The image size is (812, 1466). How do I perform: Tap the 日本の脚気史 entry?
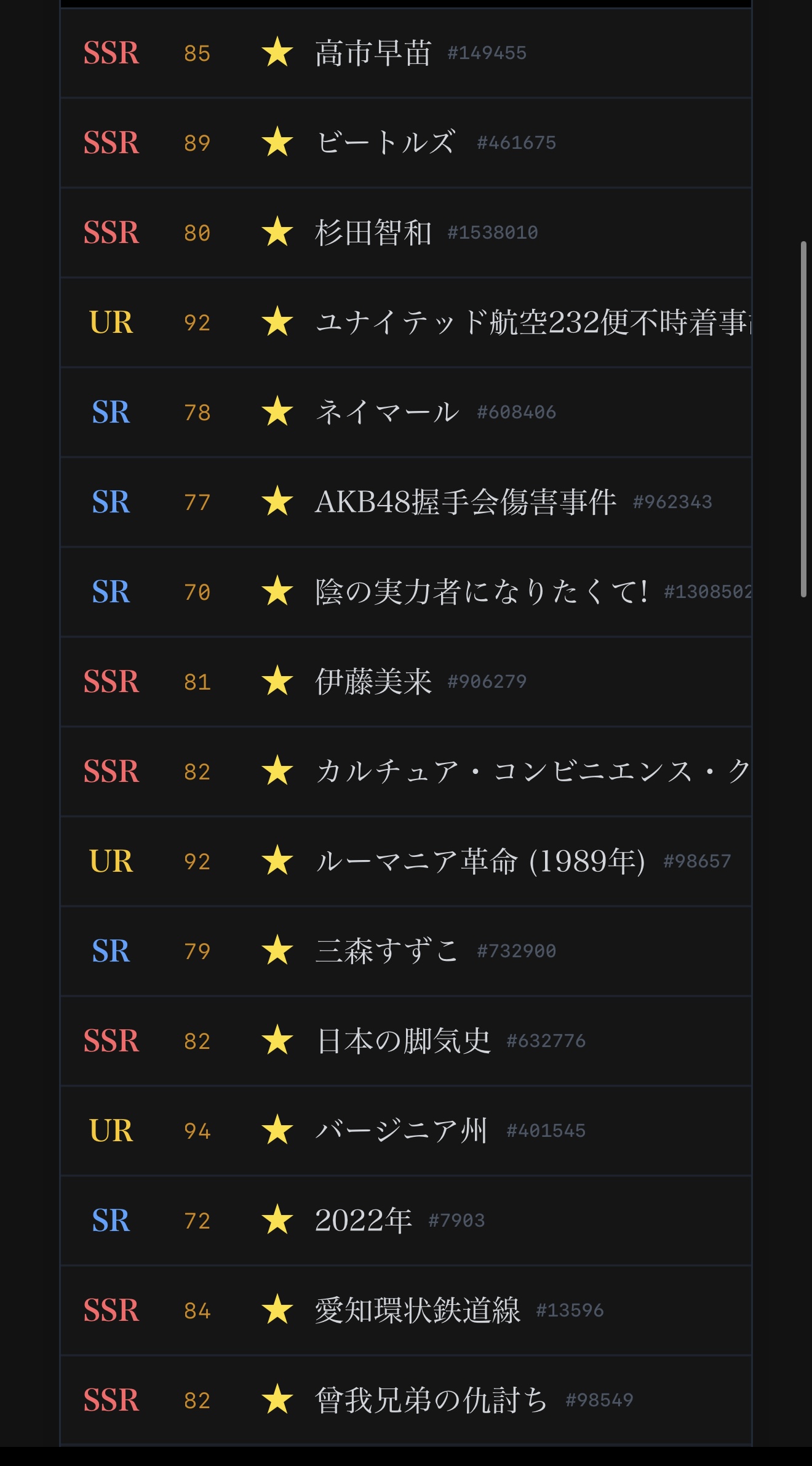pyautogui.click(x=403, y=1041)
